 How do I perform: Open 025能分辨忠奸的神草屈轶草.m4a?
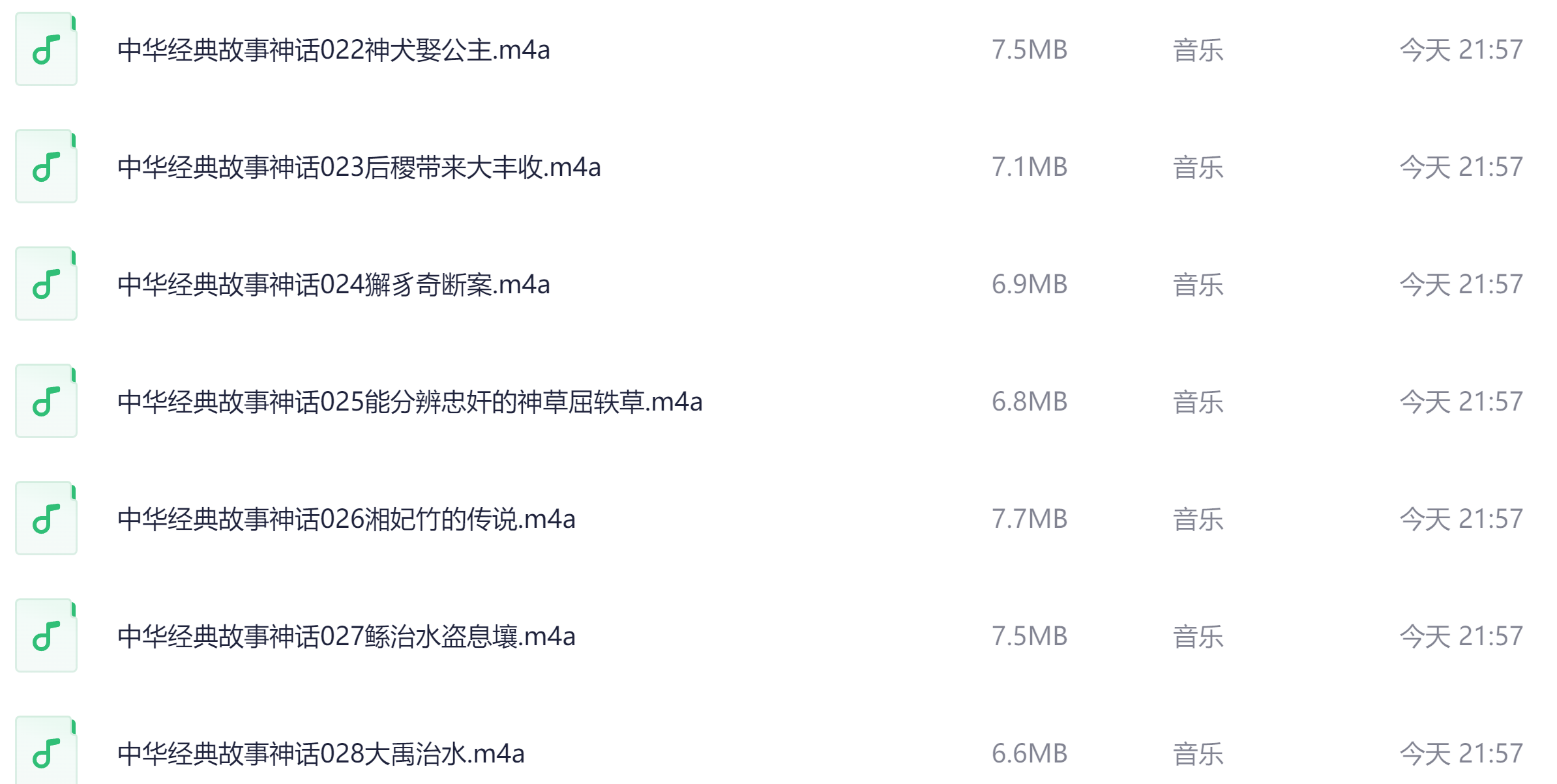click(409, 402)
